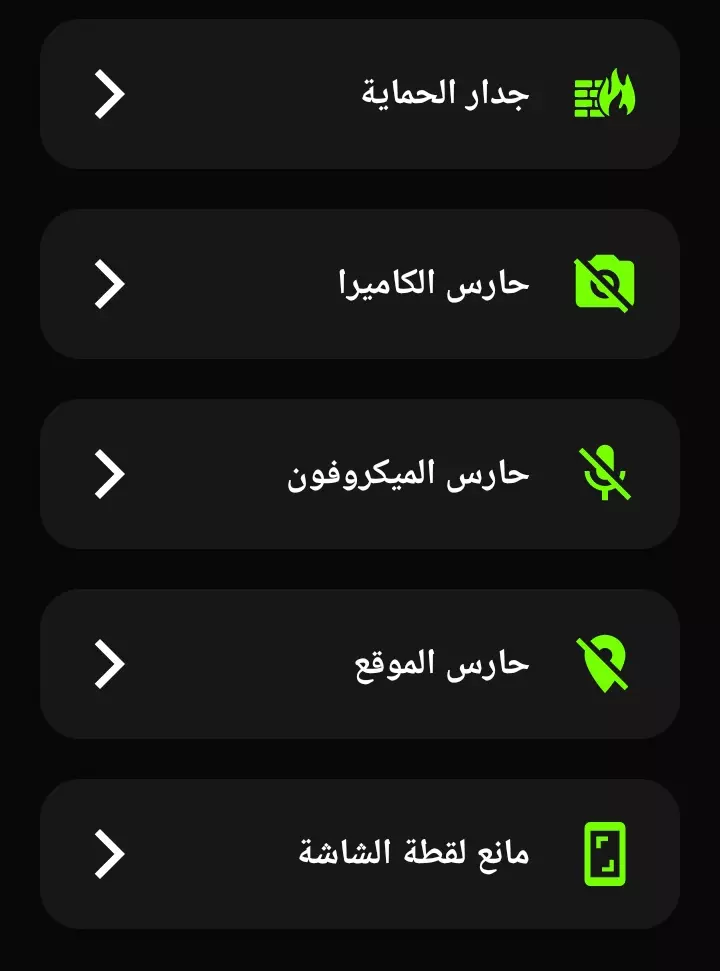Go to حارس الموقع location guard
This screenshot has width=720, height=971.
(x=360, y=664)
